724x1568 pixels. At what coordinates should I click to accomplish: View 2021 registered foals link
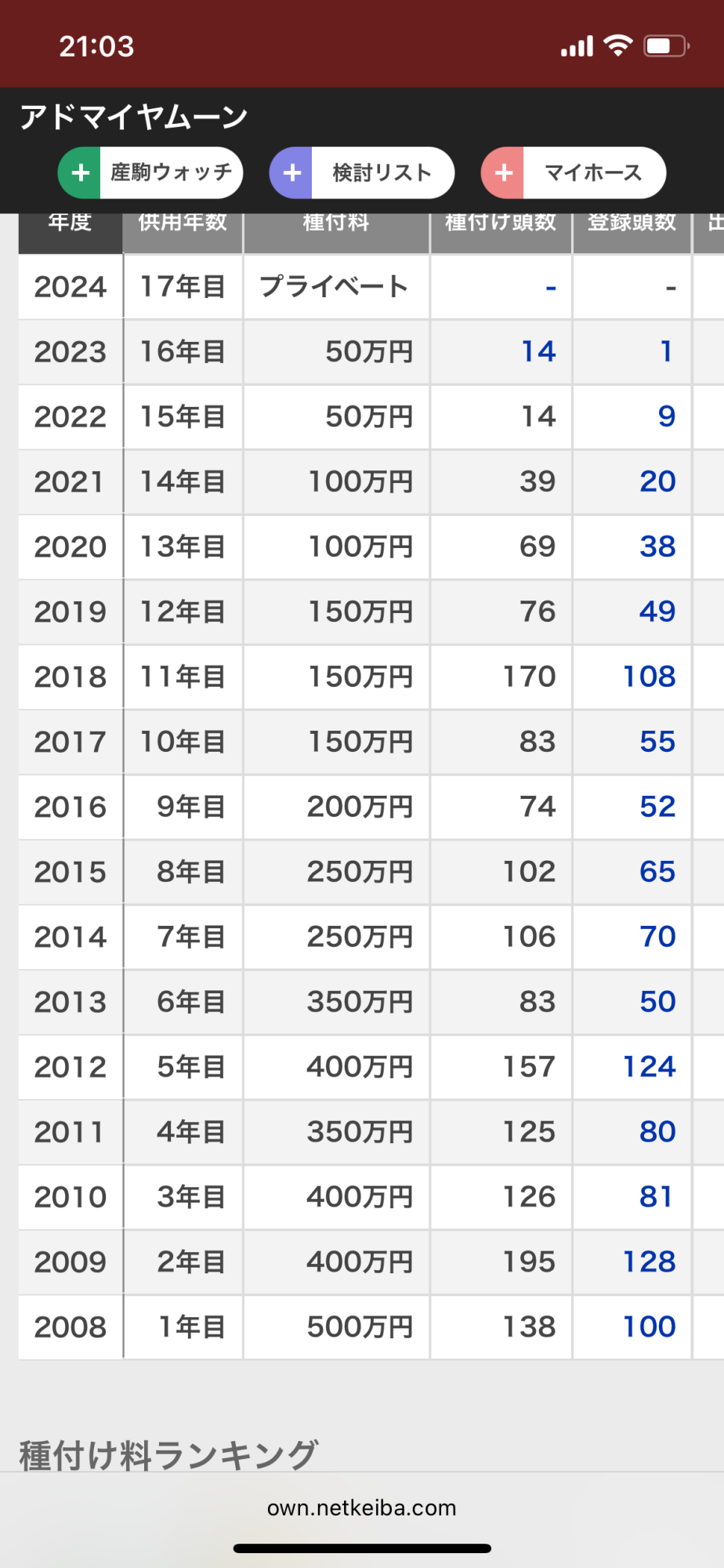pos(657,482)
